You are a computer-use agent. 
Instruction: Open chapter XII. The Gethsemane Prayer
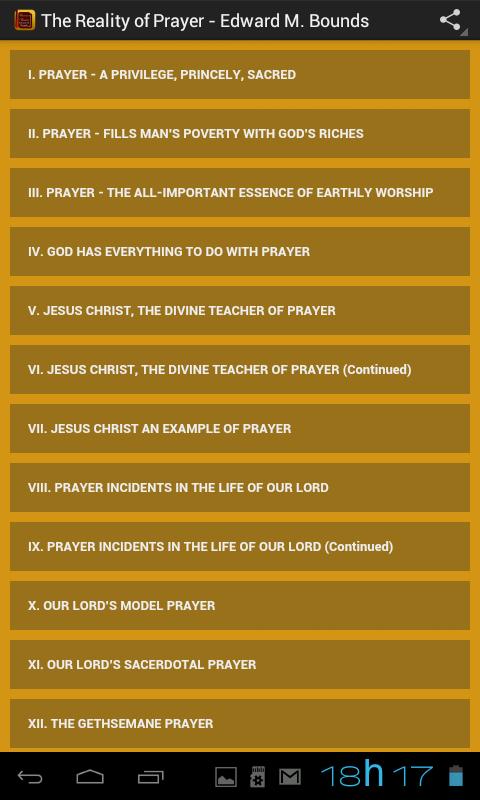pos(240,723)
